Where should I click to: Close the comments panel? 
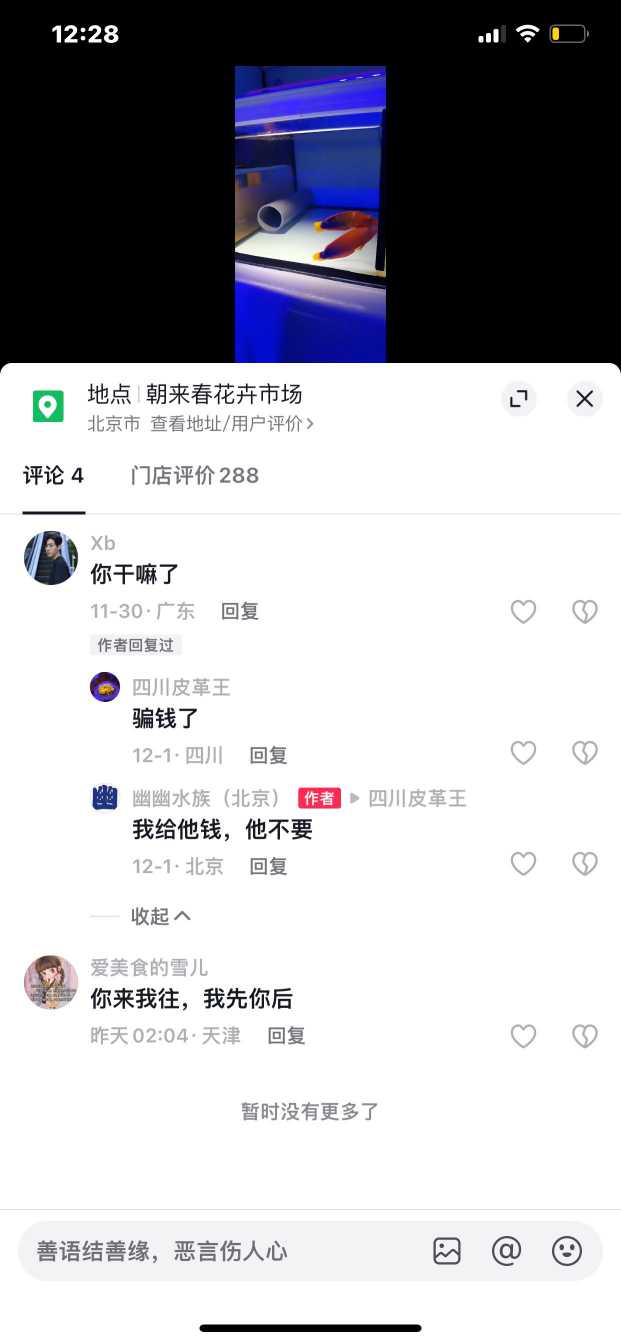(x=585, y=399)
